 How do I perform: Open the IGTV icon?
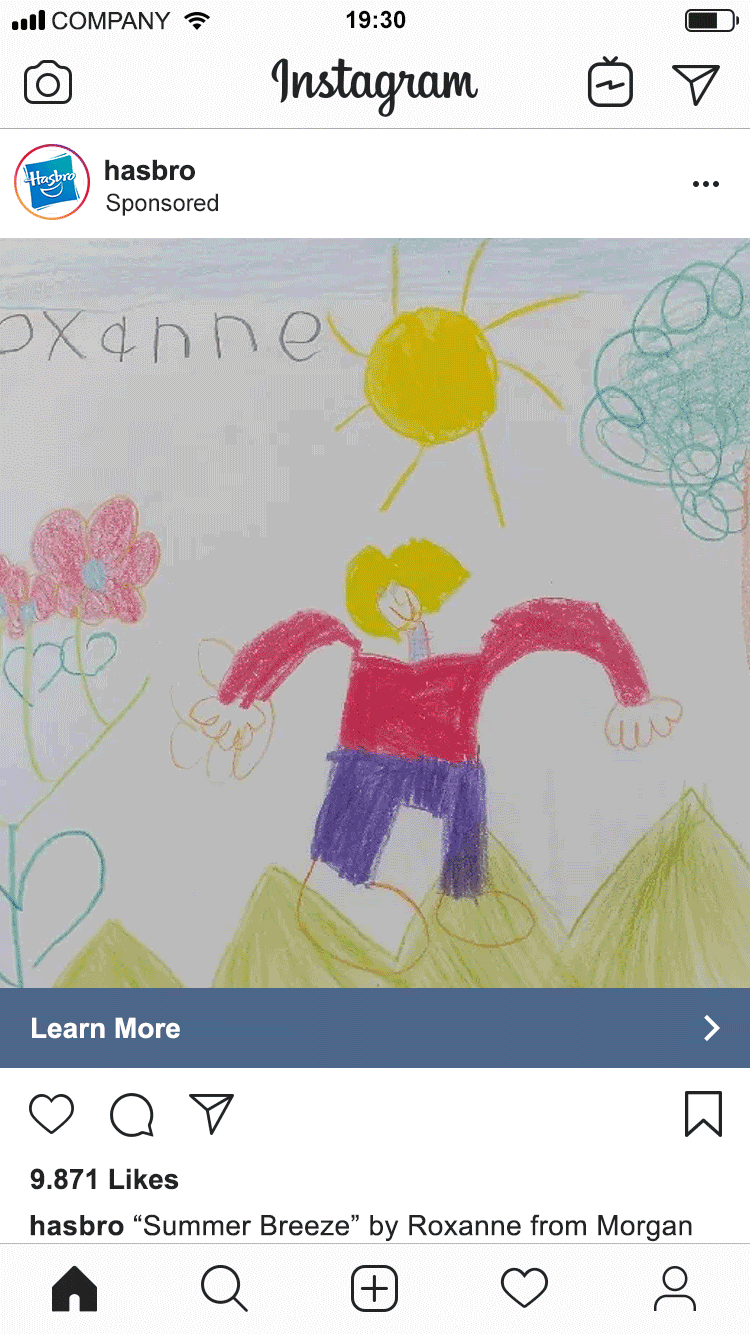coord(610,83)
